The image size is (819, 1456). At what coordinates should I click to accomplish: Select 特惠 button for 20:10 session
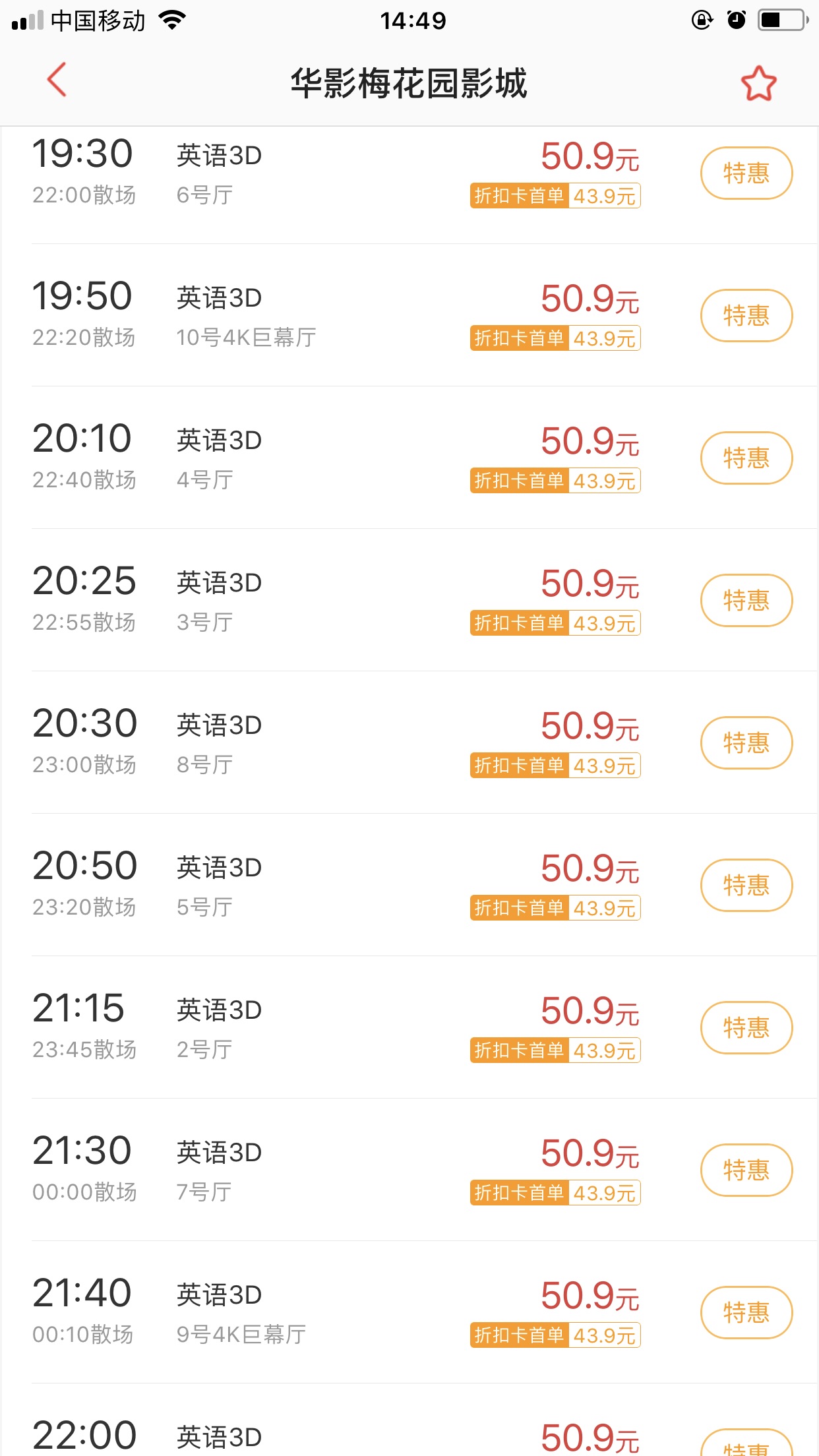click(746, 458)
